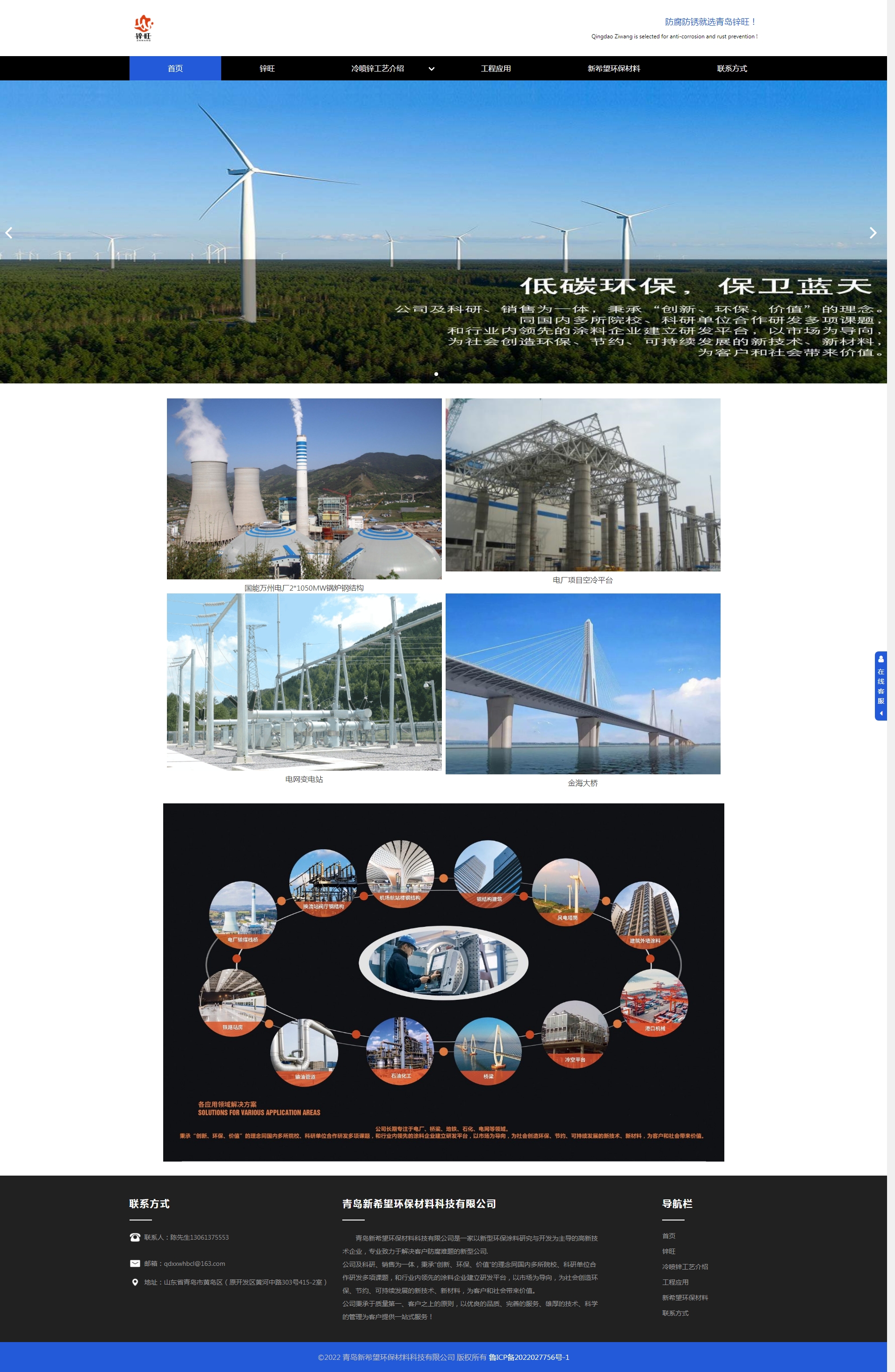This screenshot has height=1372, width=895.
Task: Switch to the 新希望环保材料 tab
Action: (614, 69)
